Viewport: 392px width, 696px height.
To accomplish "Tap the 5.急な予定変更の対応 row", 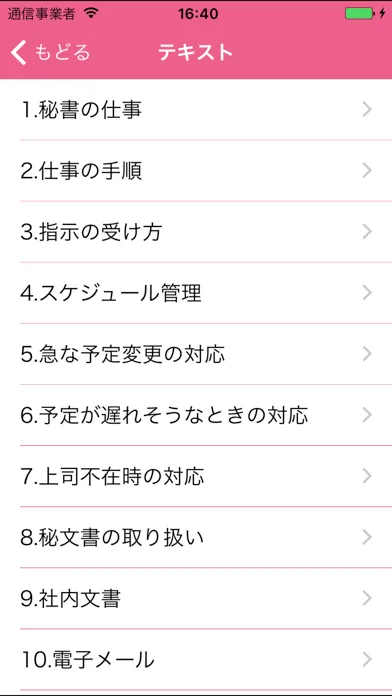I will (196, 354).
